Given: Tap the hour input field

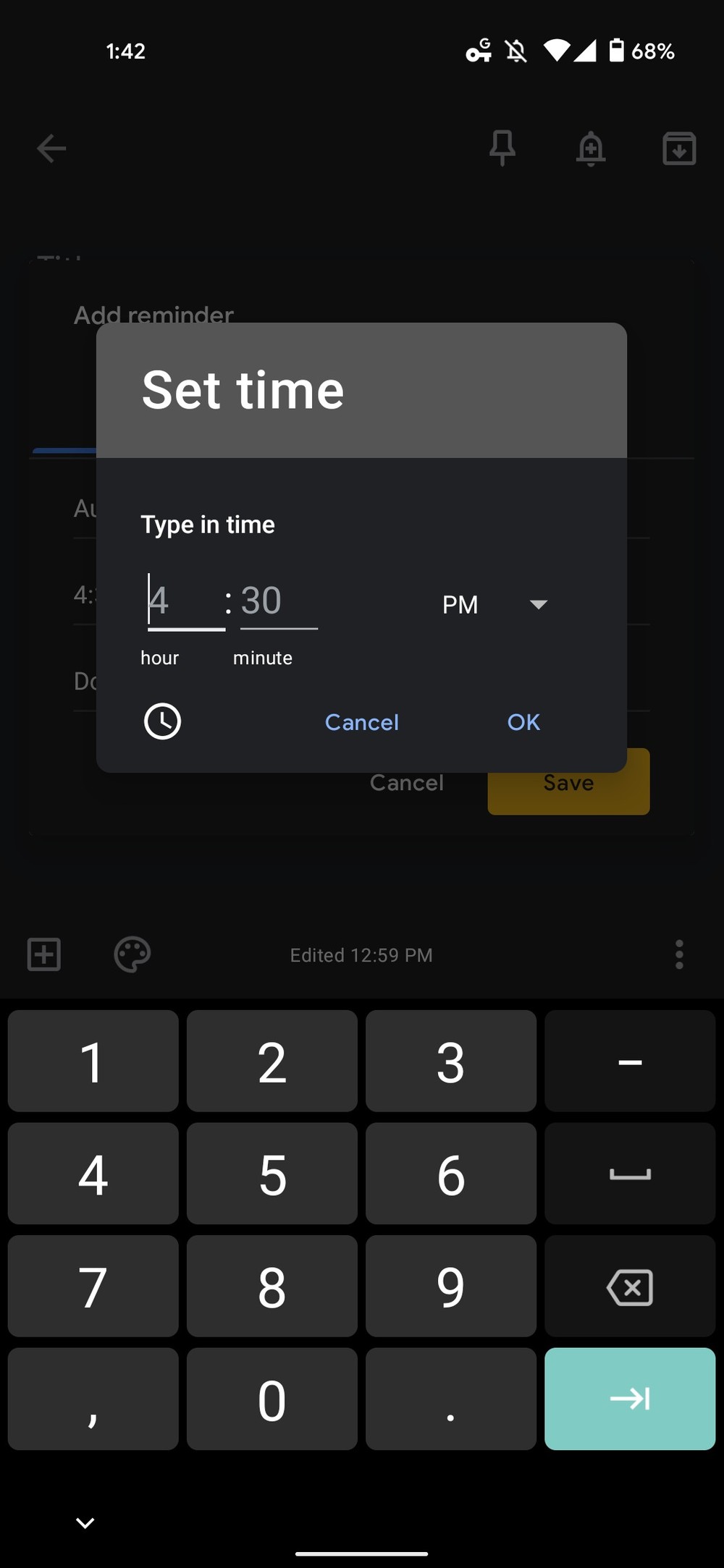Looking at the screenshot, I should [186, 602].
